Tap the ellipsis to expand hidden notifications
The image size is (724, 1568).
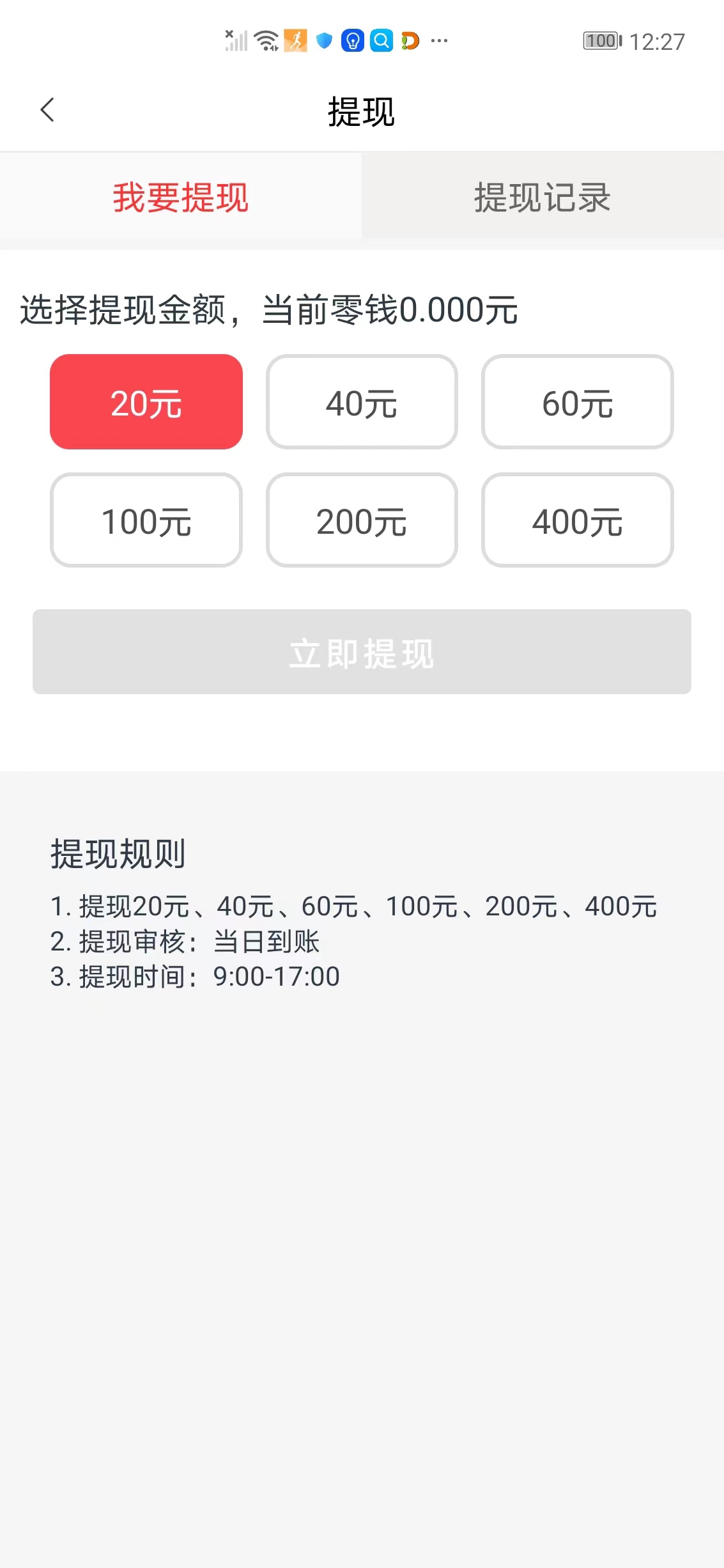pos(438,40)
